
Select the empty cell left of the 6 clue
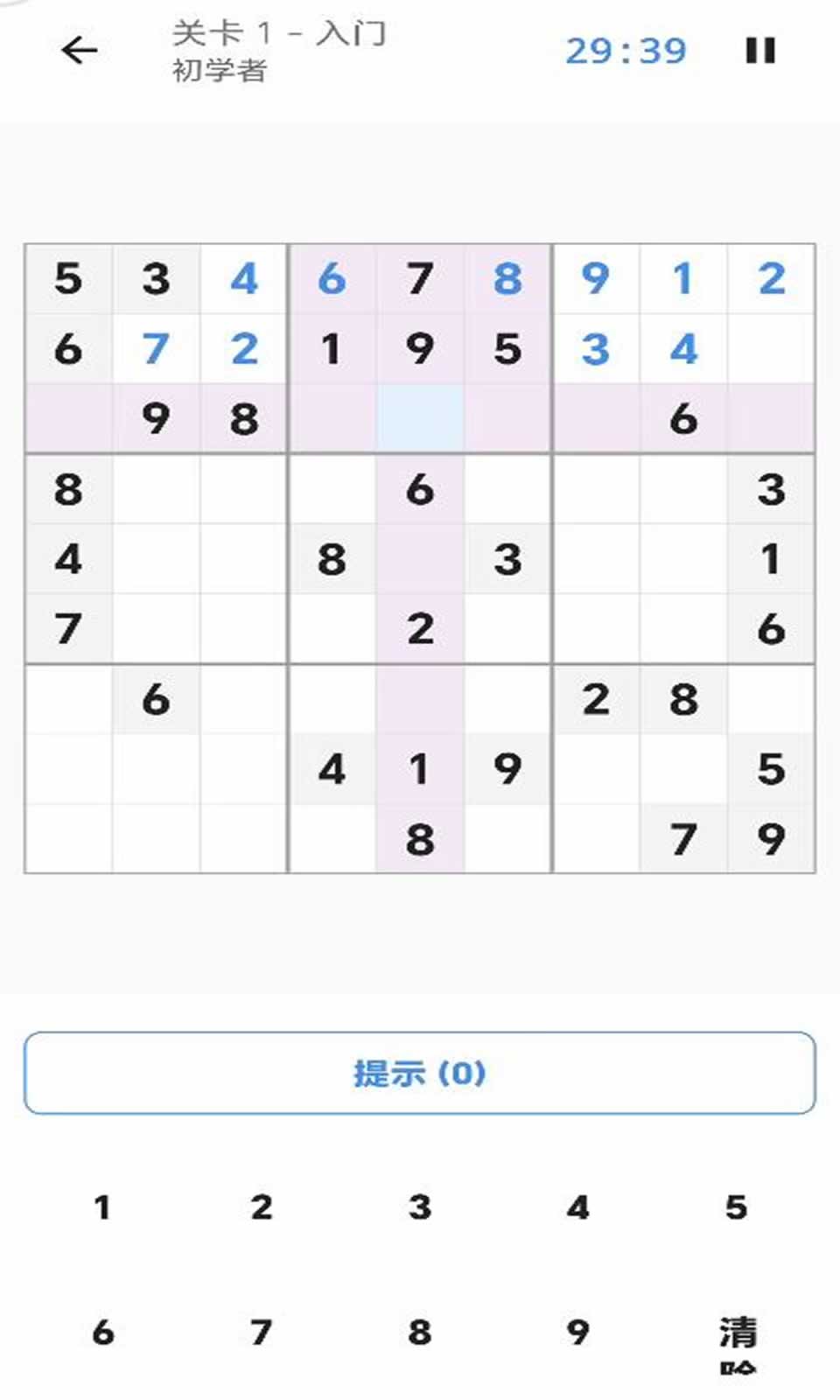coord(596,418)
